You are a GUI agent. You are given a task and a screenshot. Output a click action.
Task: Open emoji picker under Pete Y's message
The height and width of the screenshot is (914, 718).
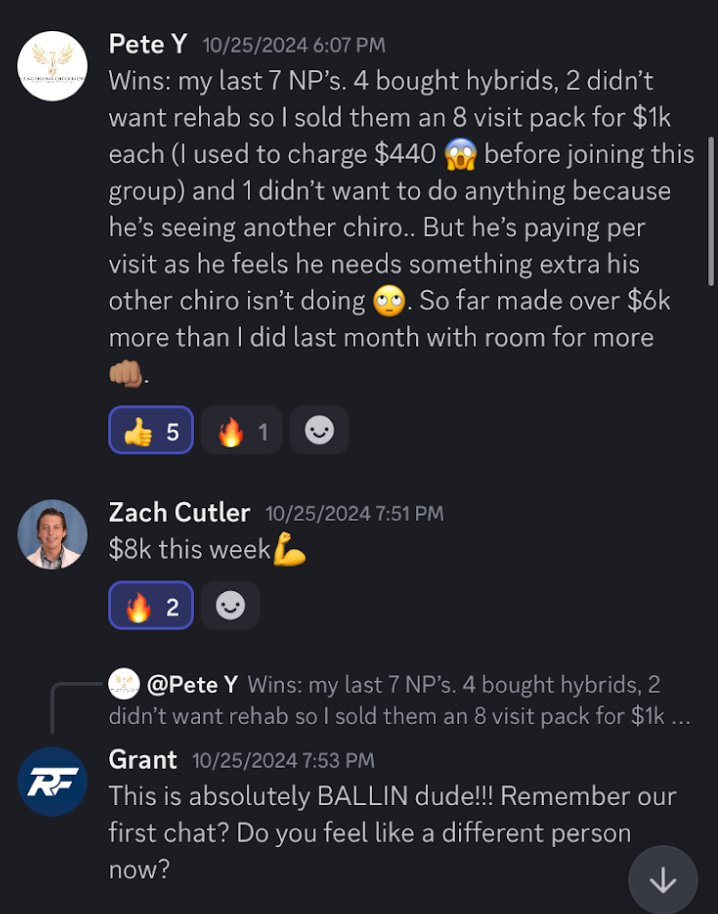pyautogui.click(x=319, y=431)
